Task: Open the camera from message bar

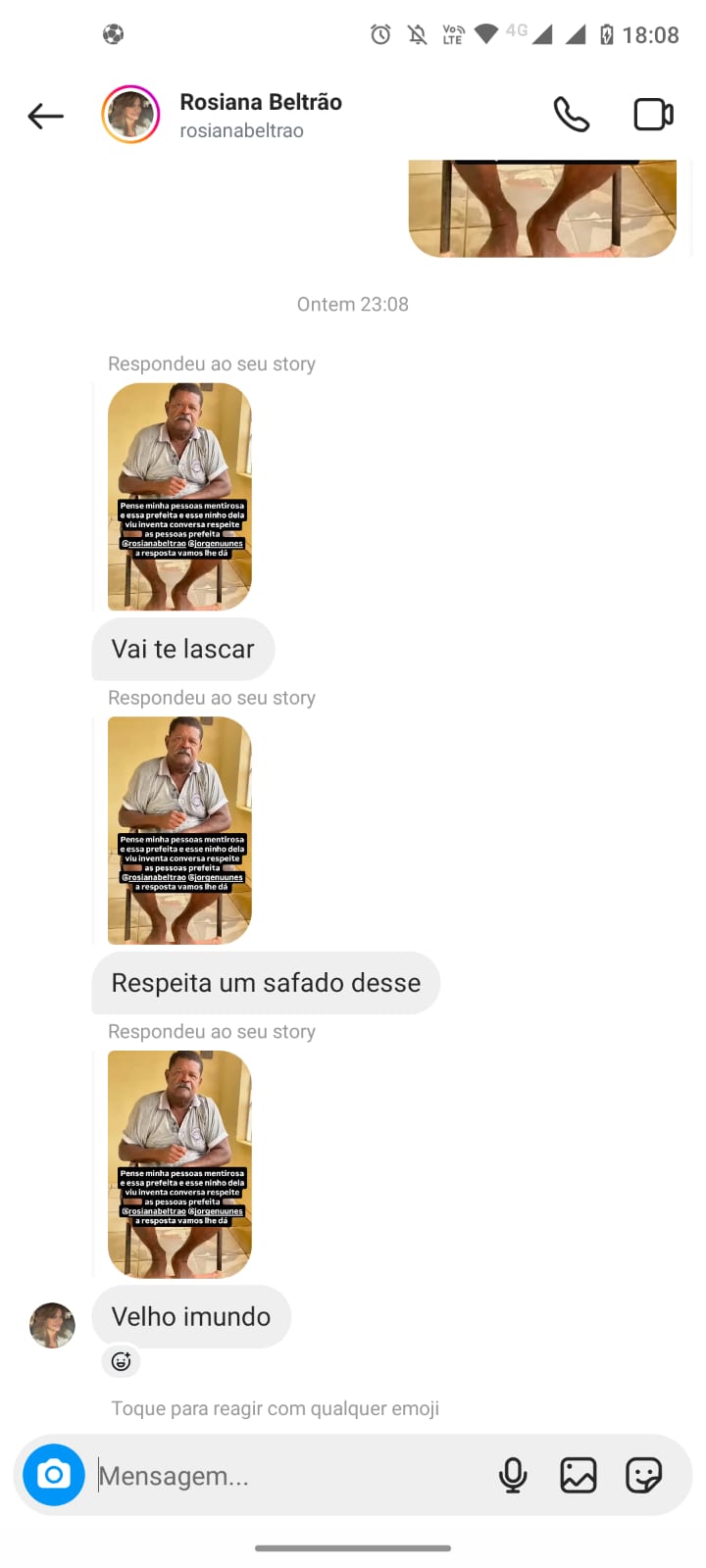Action: tap(54, 1475)
